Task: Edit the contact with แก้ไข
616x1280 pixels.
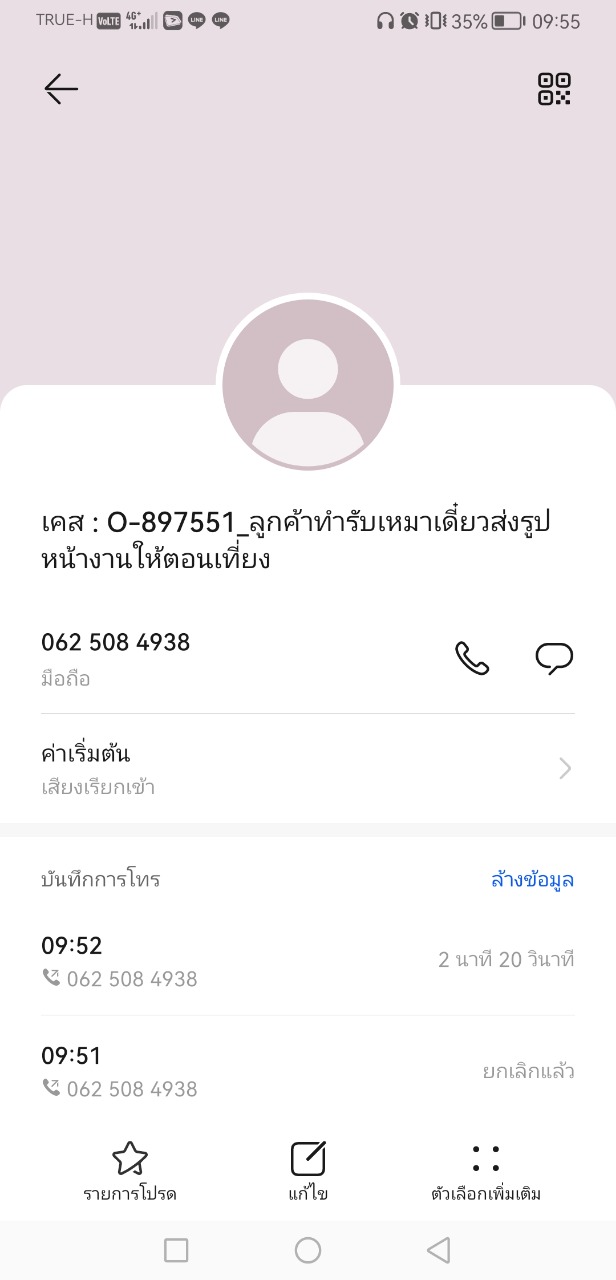Action: [x=308, y=1170]
